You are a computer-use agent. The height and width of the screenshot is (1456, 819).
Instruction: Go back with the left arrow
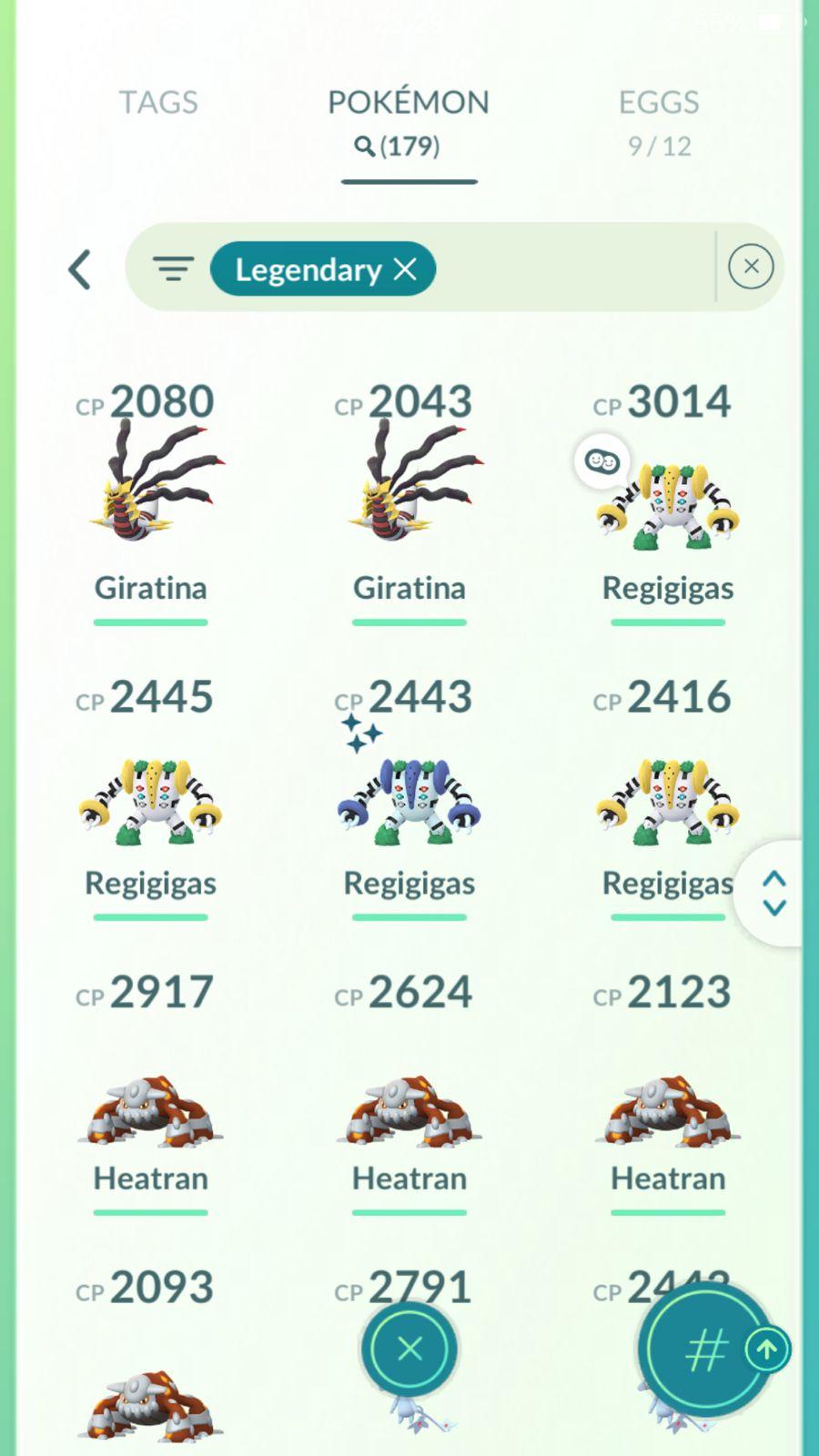coord(80,269)
